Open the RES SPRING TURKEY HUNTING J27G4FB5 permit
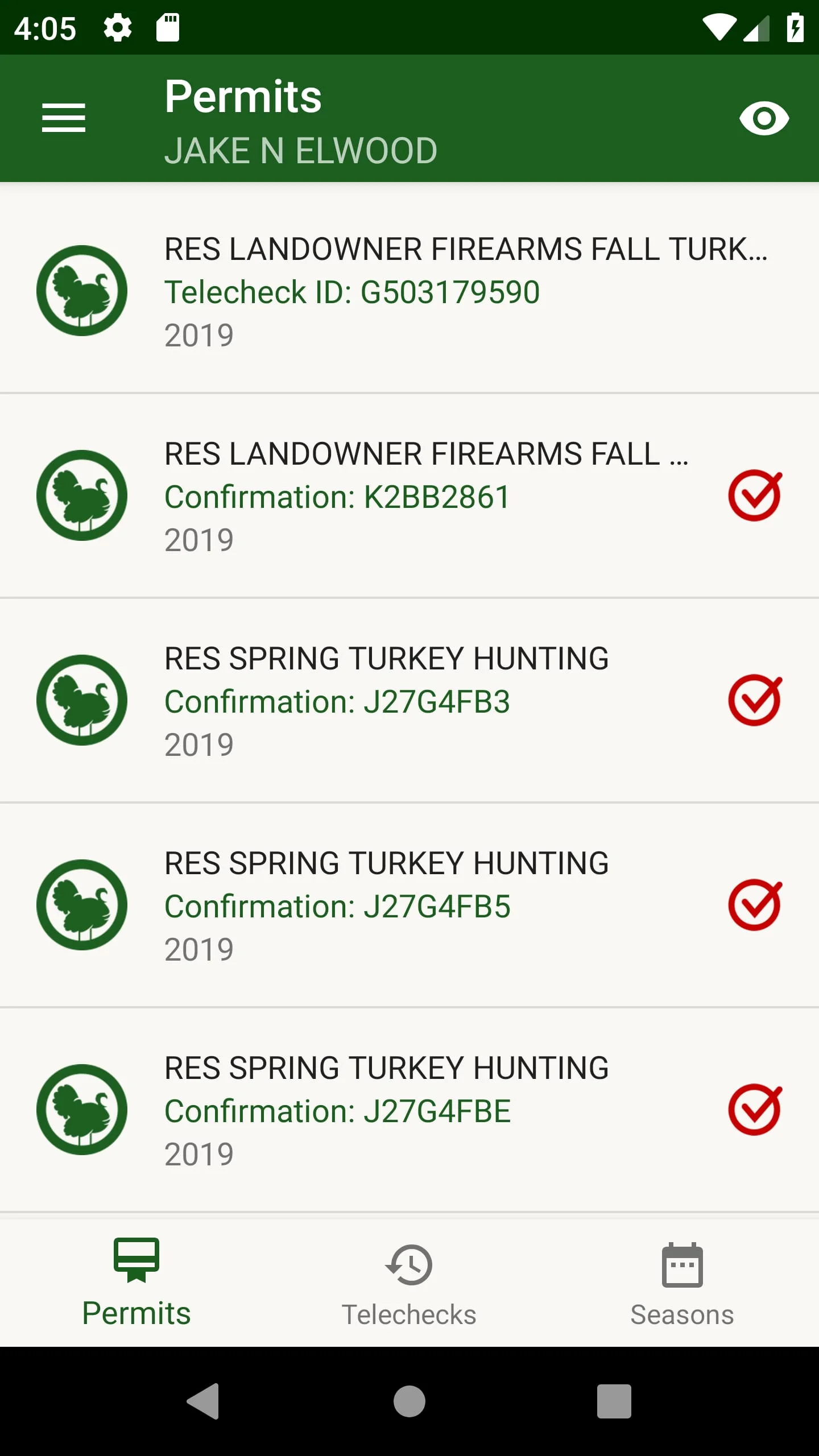 (398, 905)
